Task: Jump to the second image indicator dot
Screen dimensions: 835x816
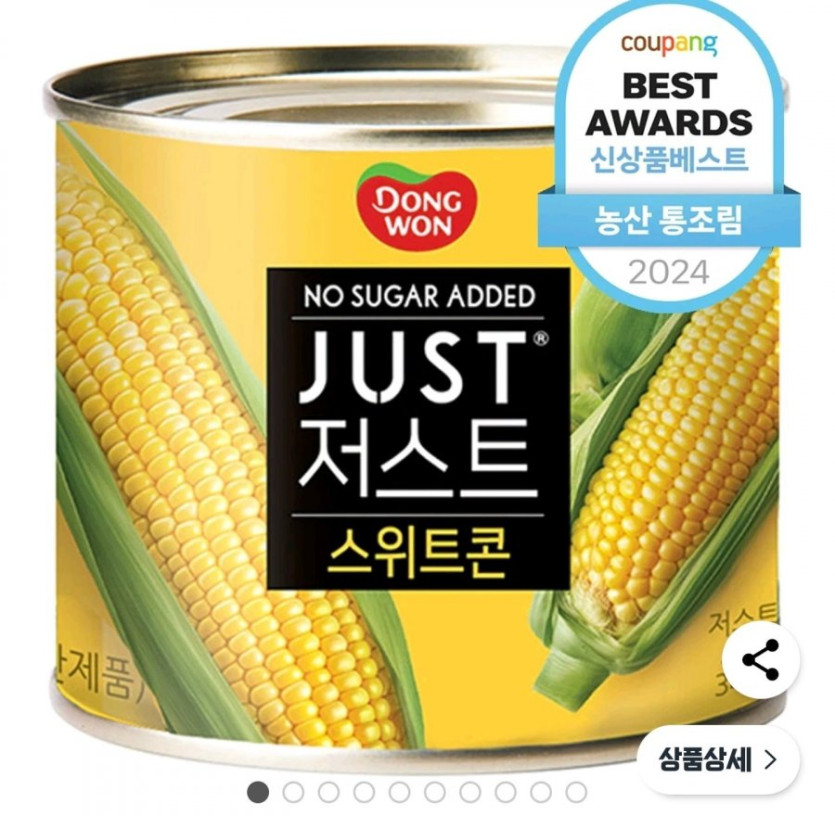Action: (x=293, y=792)
